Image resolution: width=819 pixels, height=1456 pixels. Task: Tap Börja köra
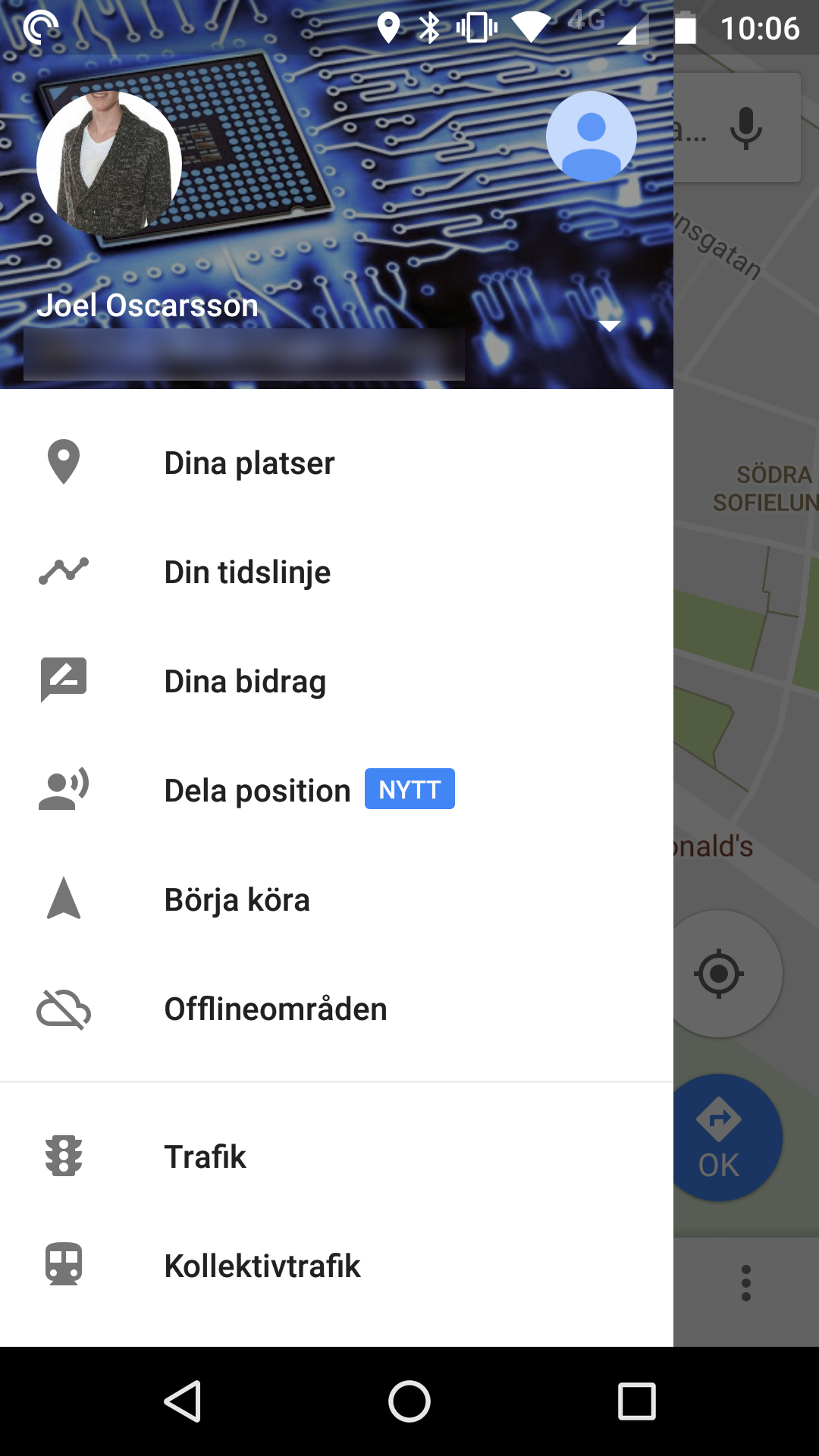tap(237, 900)
